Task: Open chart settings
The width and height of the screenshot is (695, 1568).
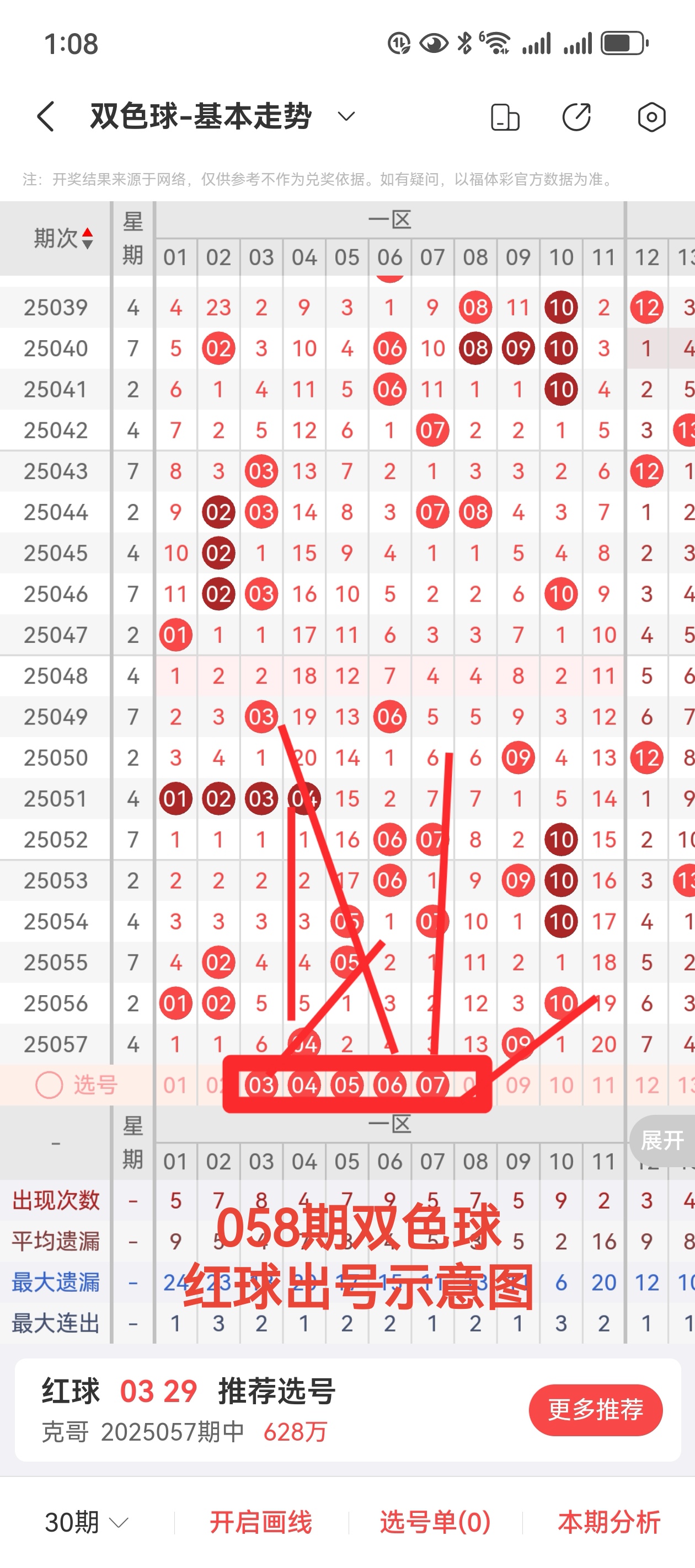Action: click(x=651, y=117)
